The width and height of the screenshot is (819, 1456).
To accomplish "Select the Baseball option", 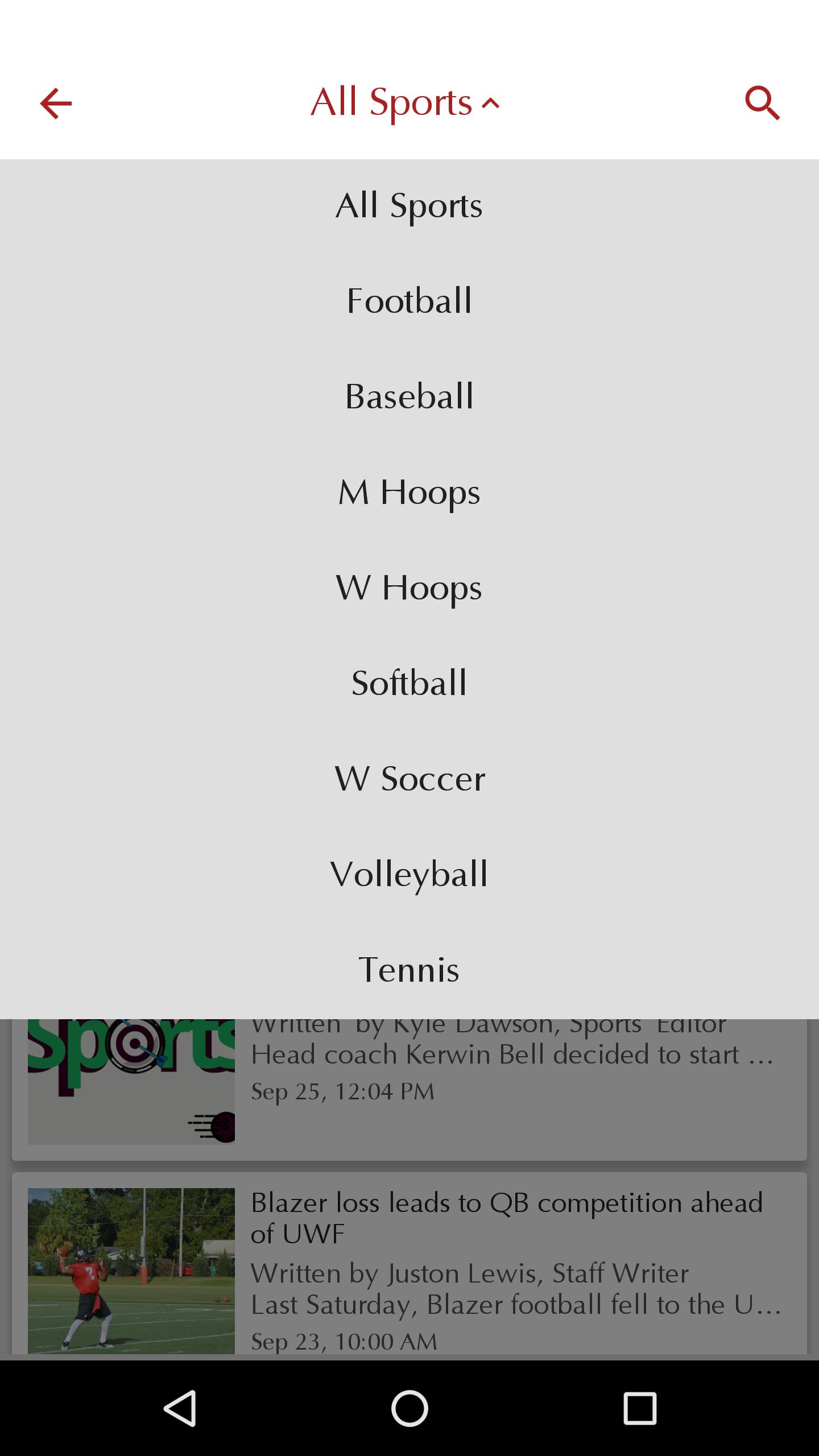I will (409, 397).
